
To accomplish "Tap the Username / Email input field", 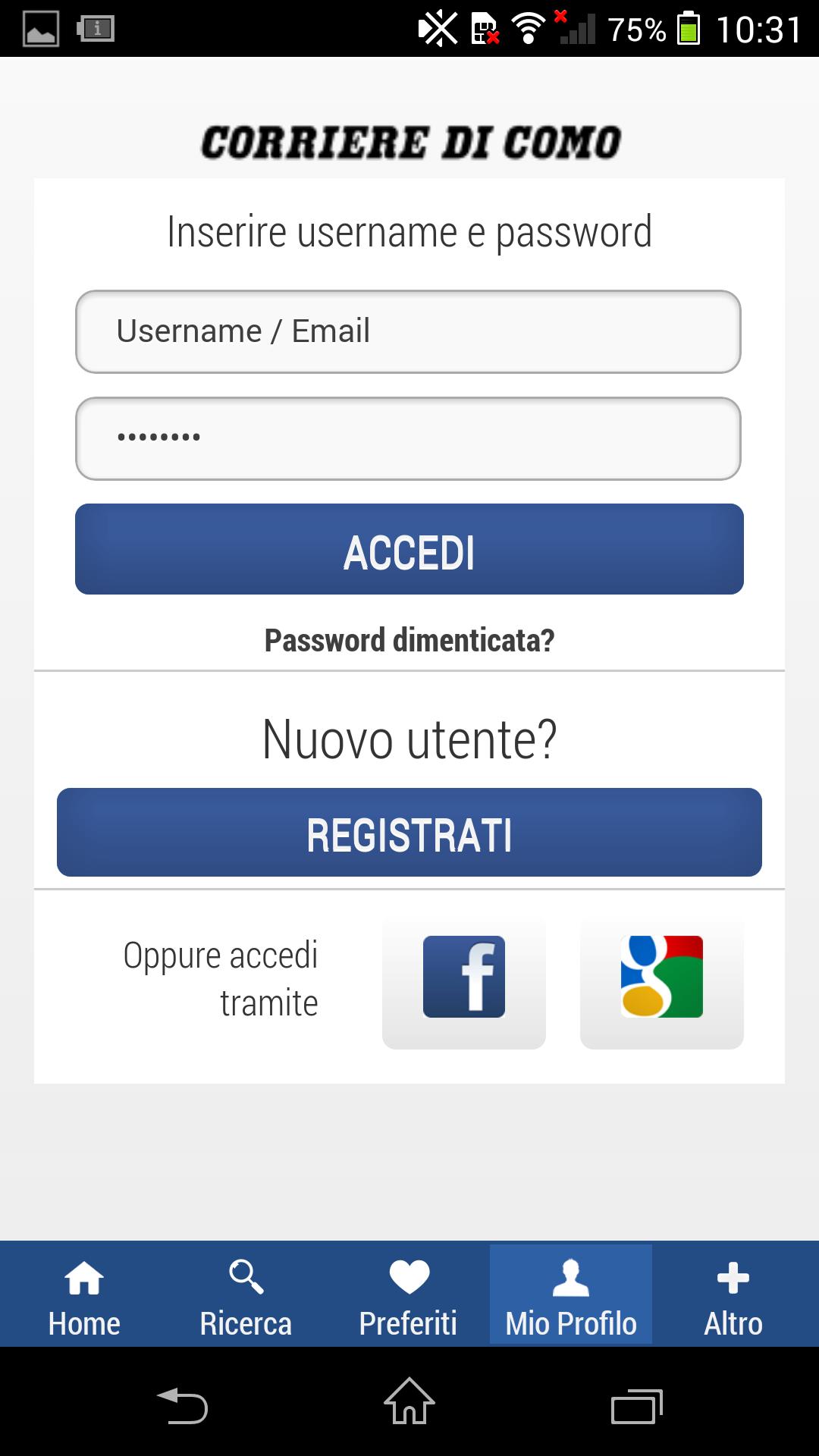I will [409, 331].
